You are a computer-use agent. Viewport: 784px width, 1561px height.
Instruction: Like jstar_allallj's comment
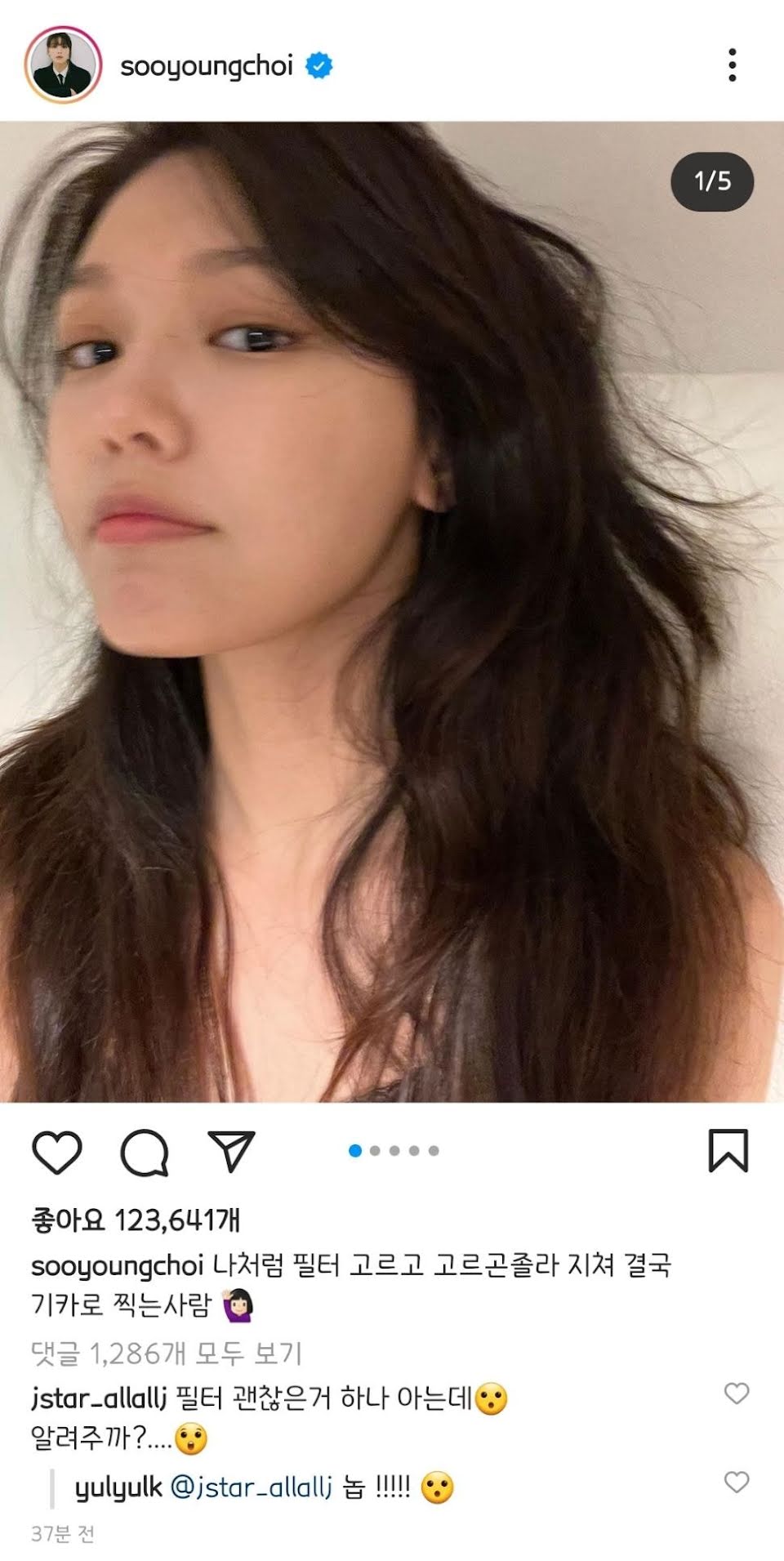pos(737,1394)
